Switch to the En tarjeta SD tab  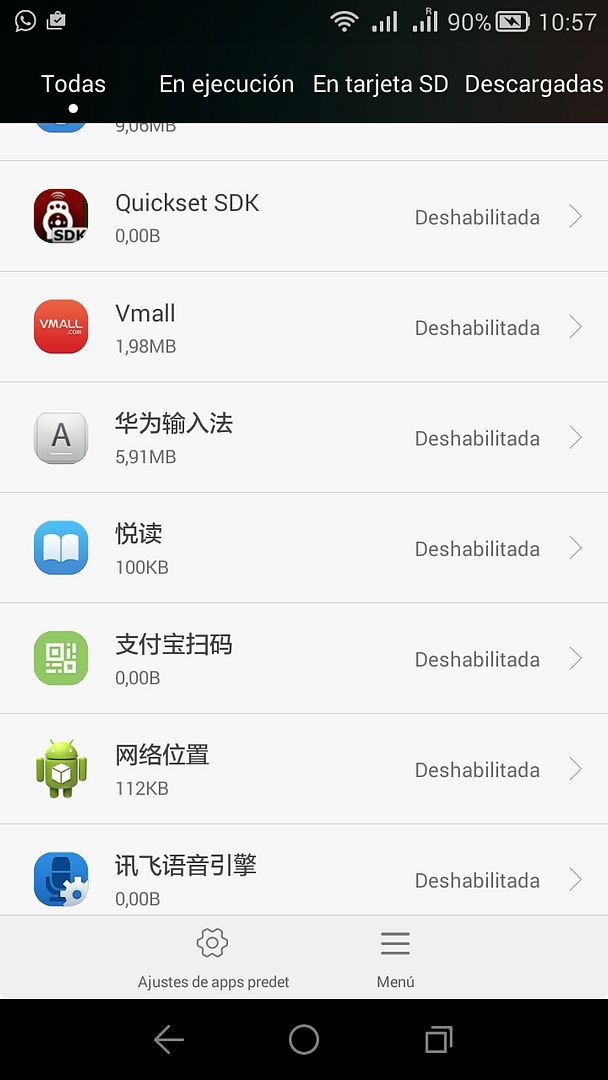pos(380,84)
